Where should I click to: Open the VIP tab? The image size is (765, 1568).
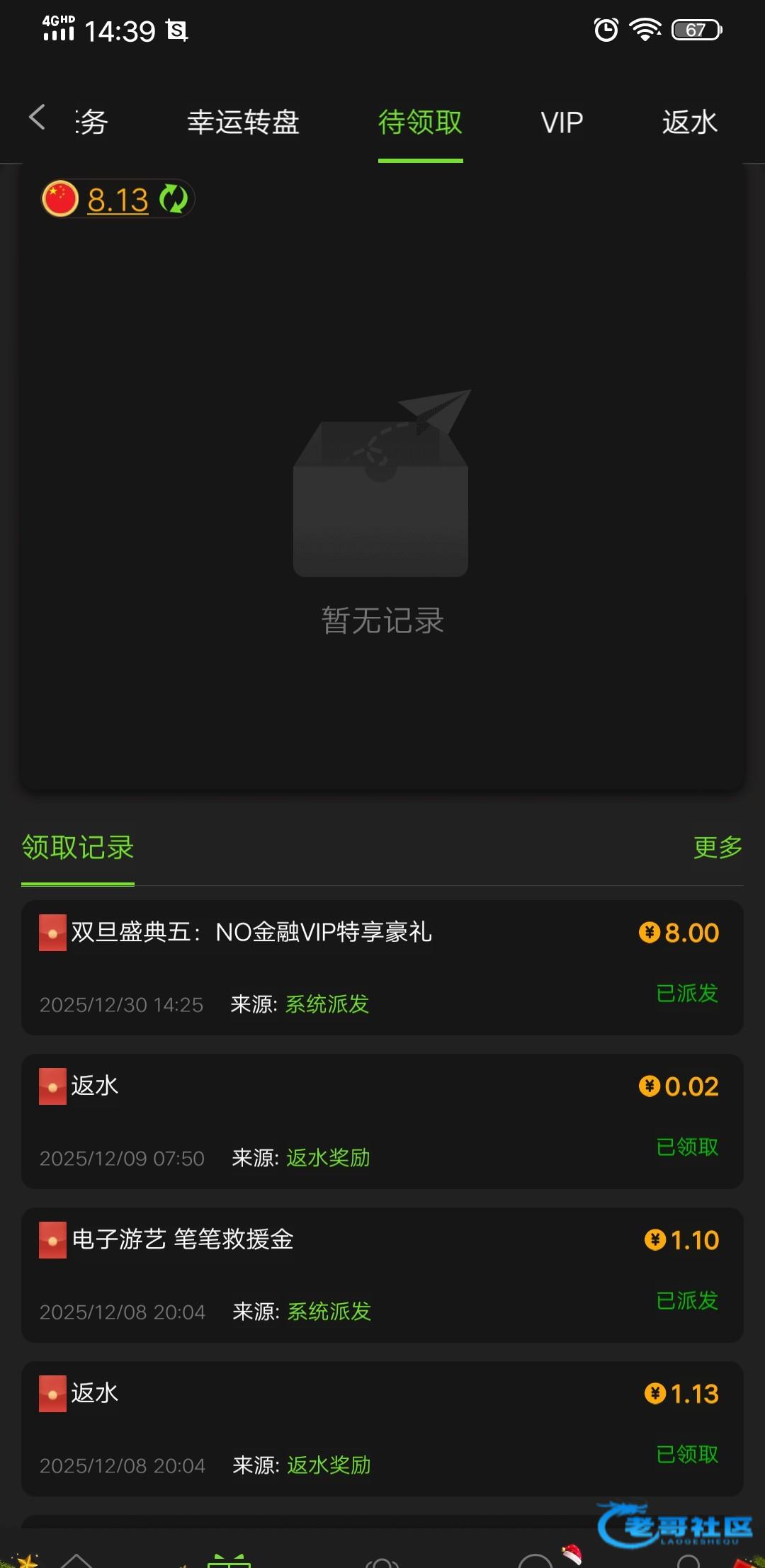(562, 123)
